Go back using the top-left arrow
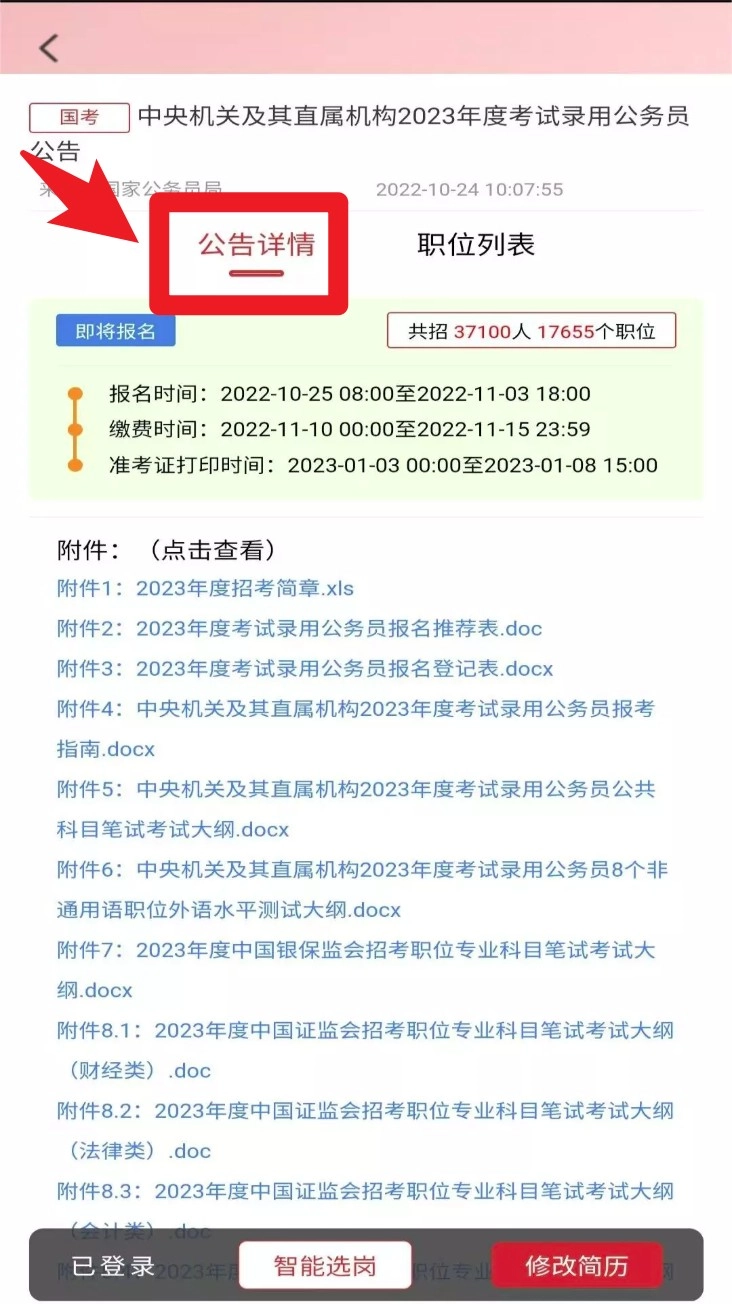This screenshot has height=1304, width=732. 48,47
